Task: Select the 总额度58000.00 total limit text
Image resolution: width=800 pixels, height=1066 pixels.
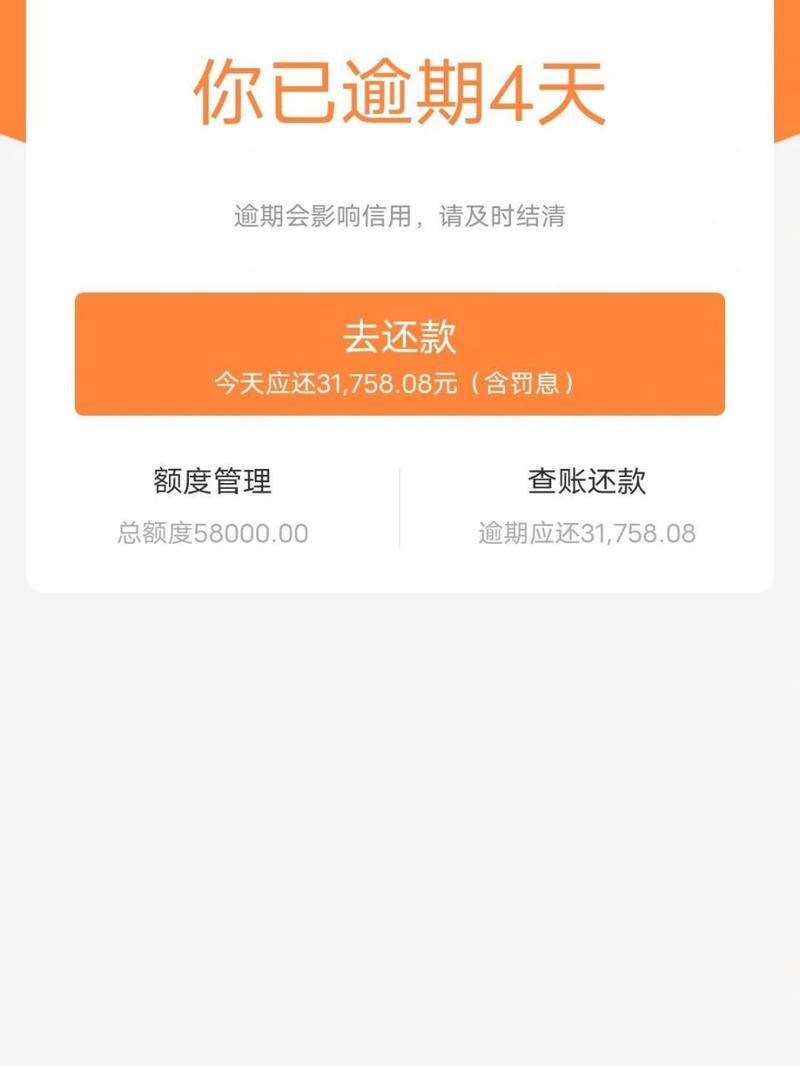Action: pyautogui.click(x=213, y=533)
